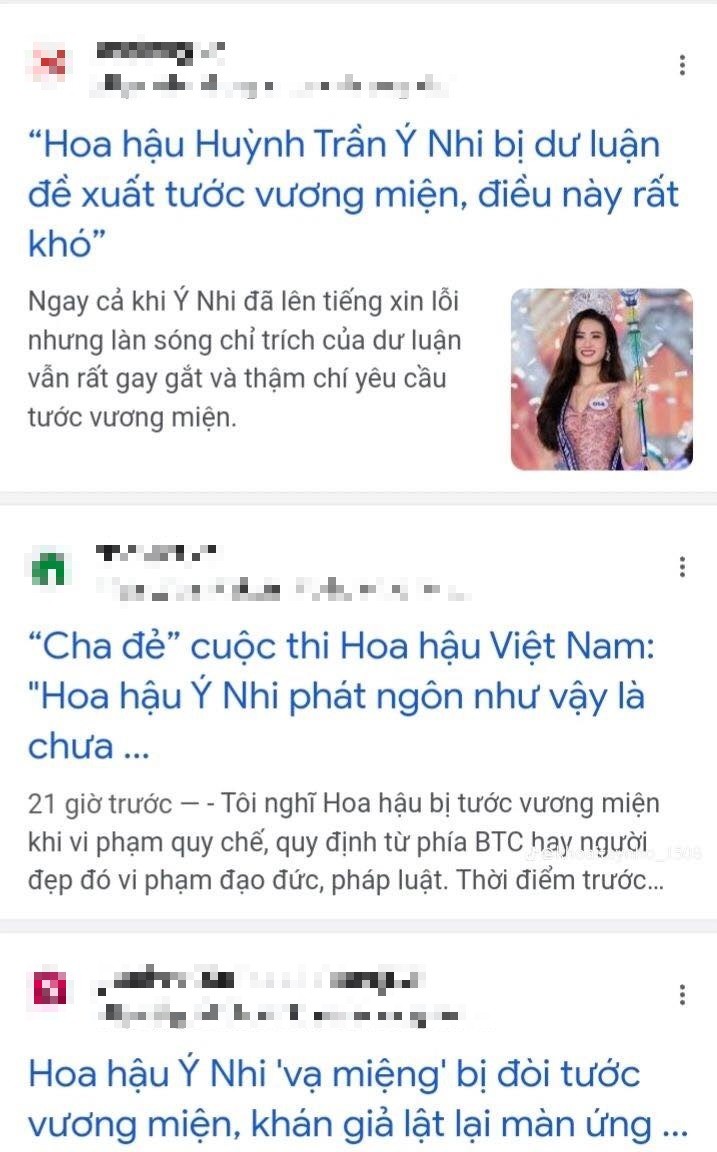
Task: Open overflow menu for the 'Huỳnh Trần Ý Nhi' result
Action: (x=682, y=66)
